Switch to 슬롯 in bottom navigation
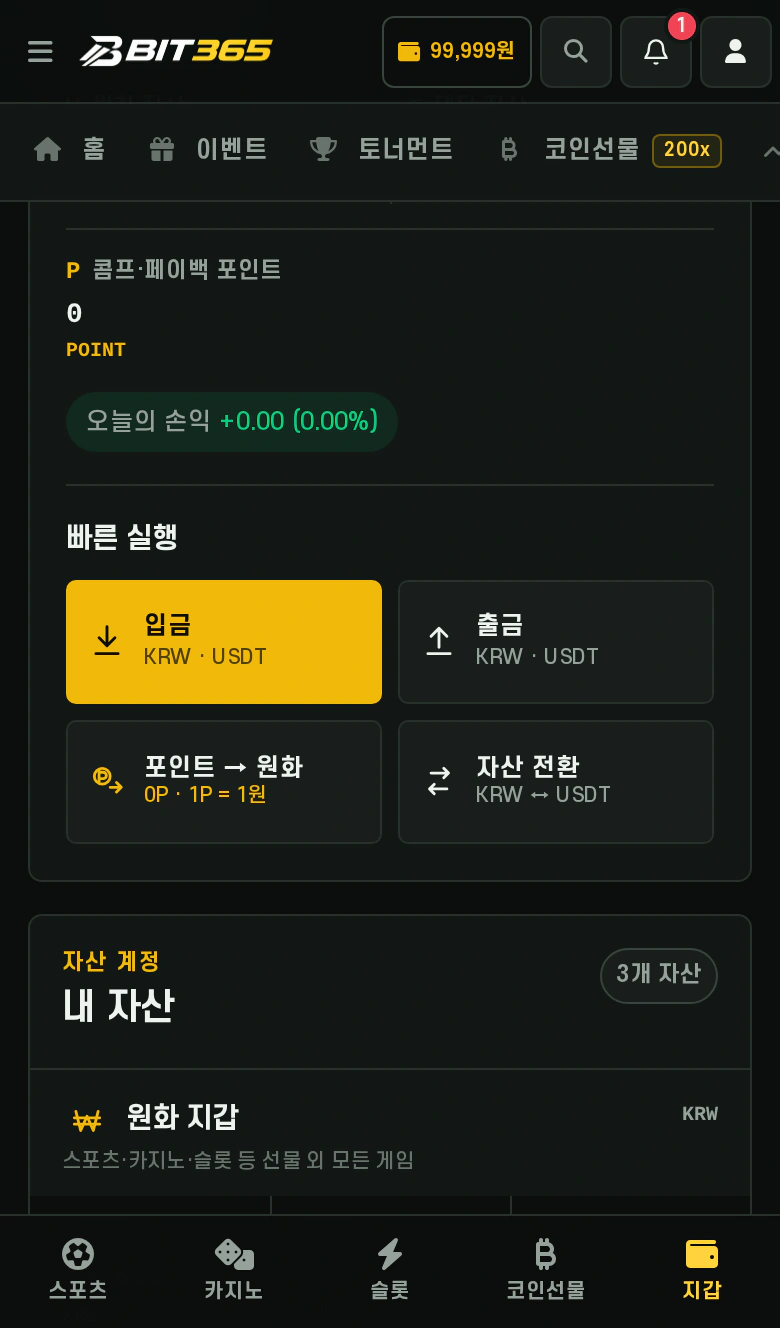The image size is (780, 1328). [390, 1270]
